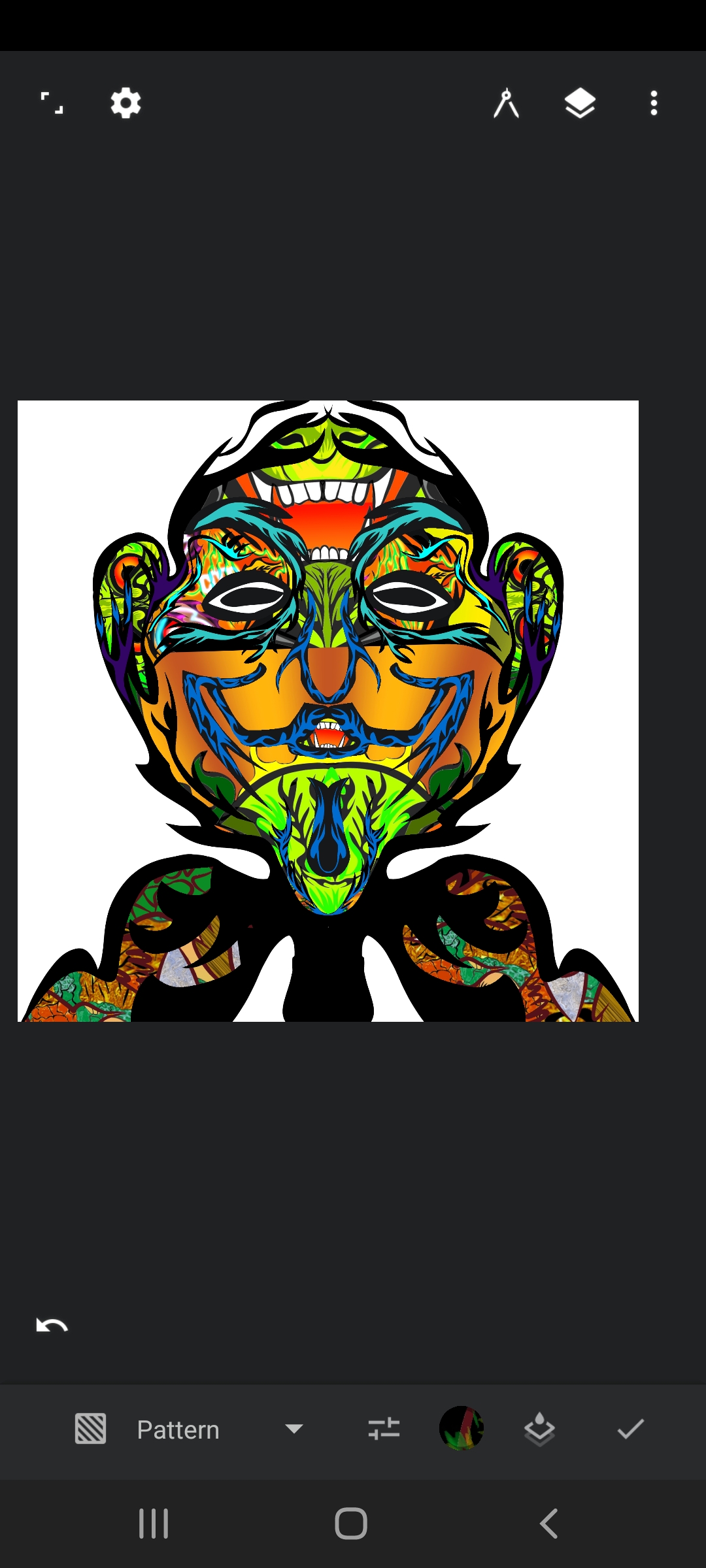
Task: Open the compass drawing guides tool
Action: coord(506,103)
